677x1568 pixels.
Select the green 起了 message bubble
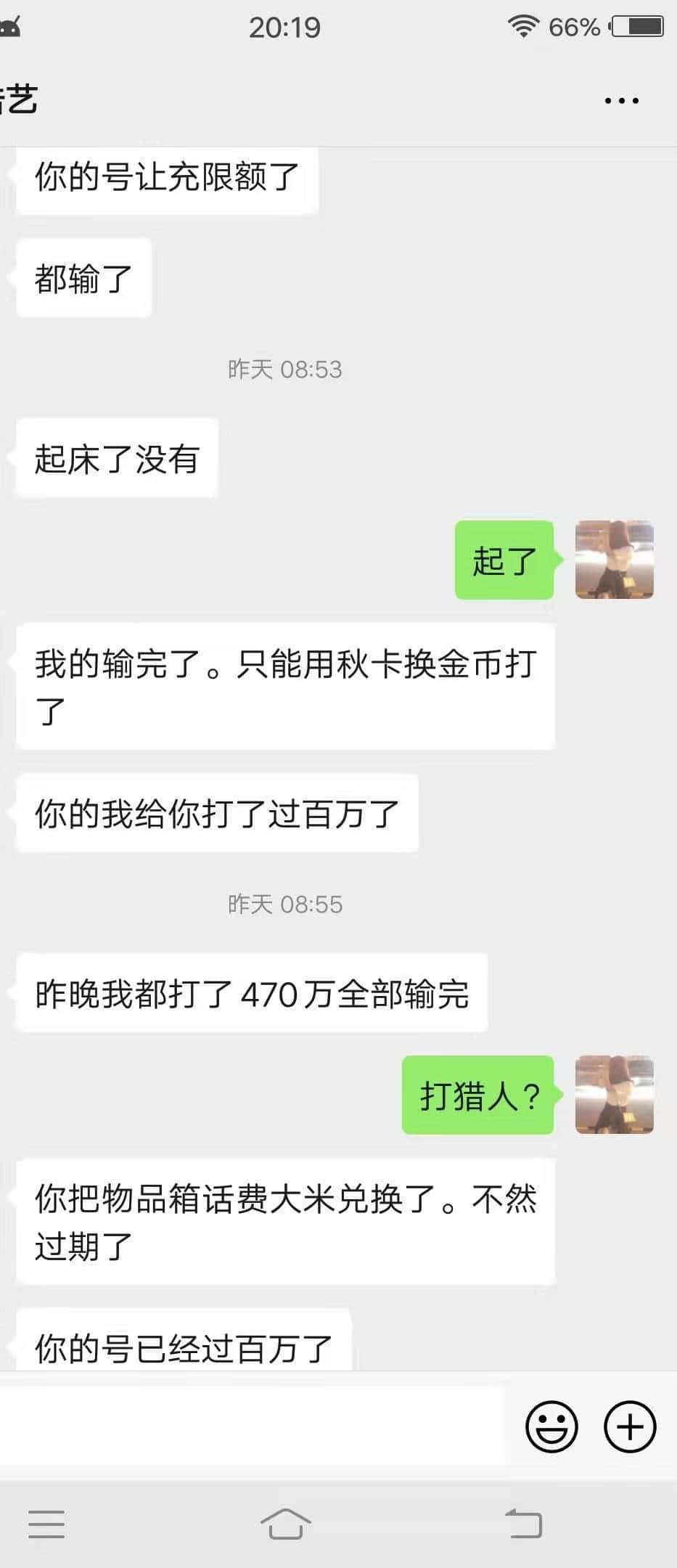pos(504,561)
